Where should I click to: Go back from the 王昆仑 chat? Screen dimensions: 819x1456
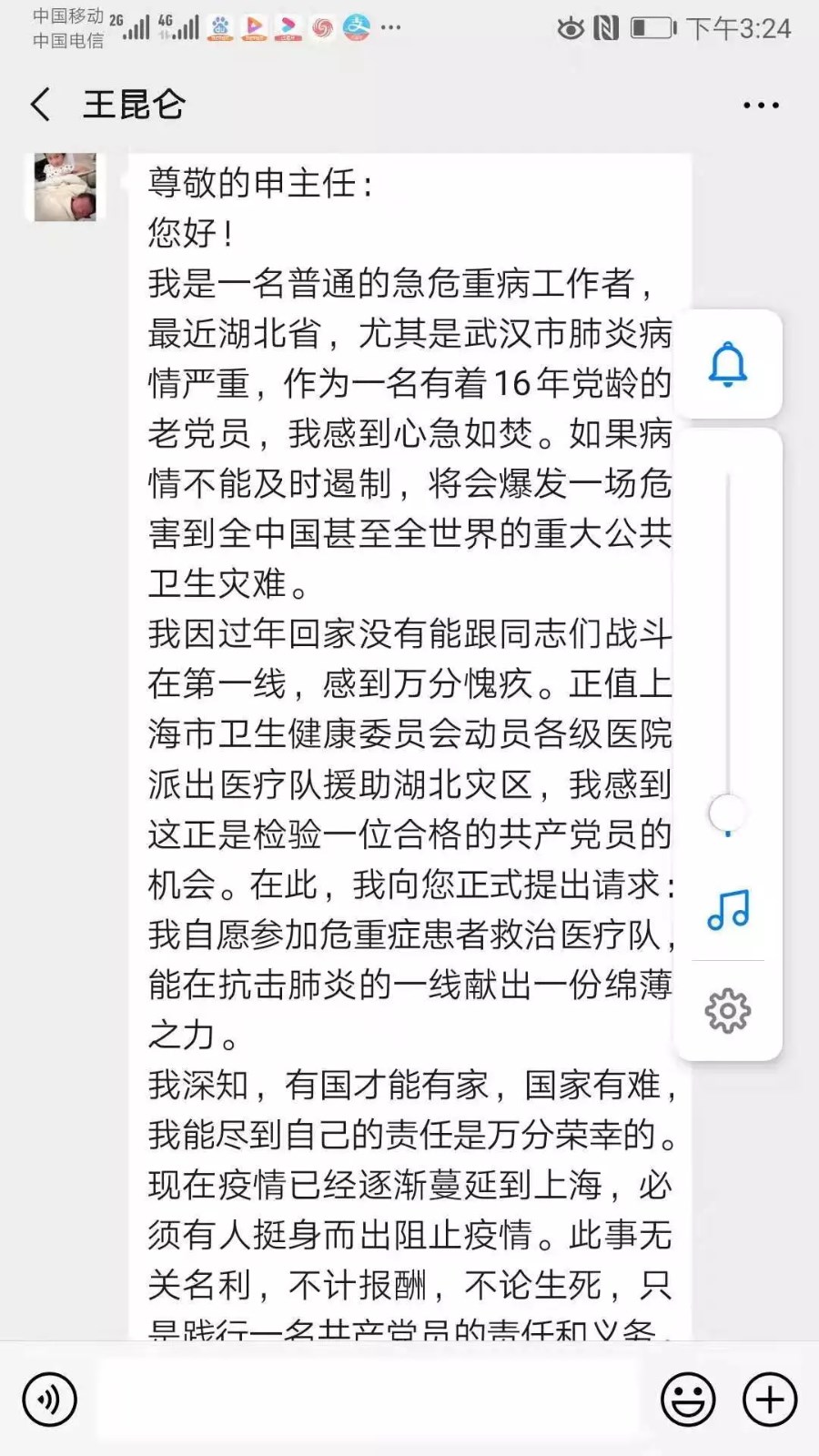[x=41, y=105]
